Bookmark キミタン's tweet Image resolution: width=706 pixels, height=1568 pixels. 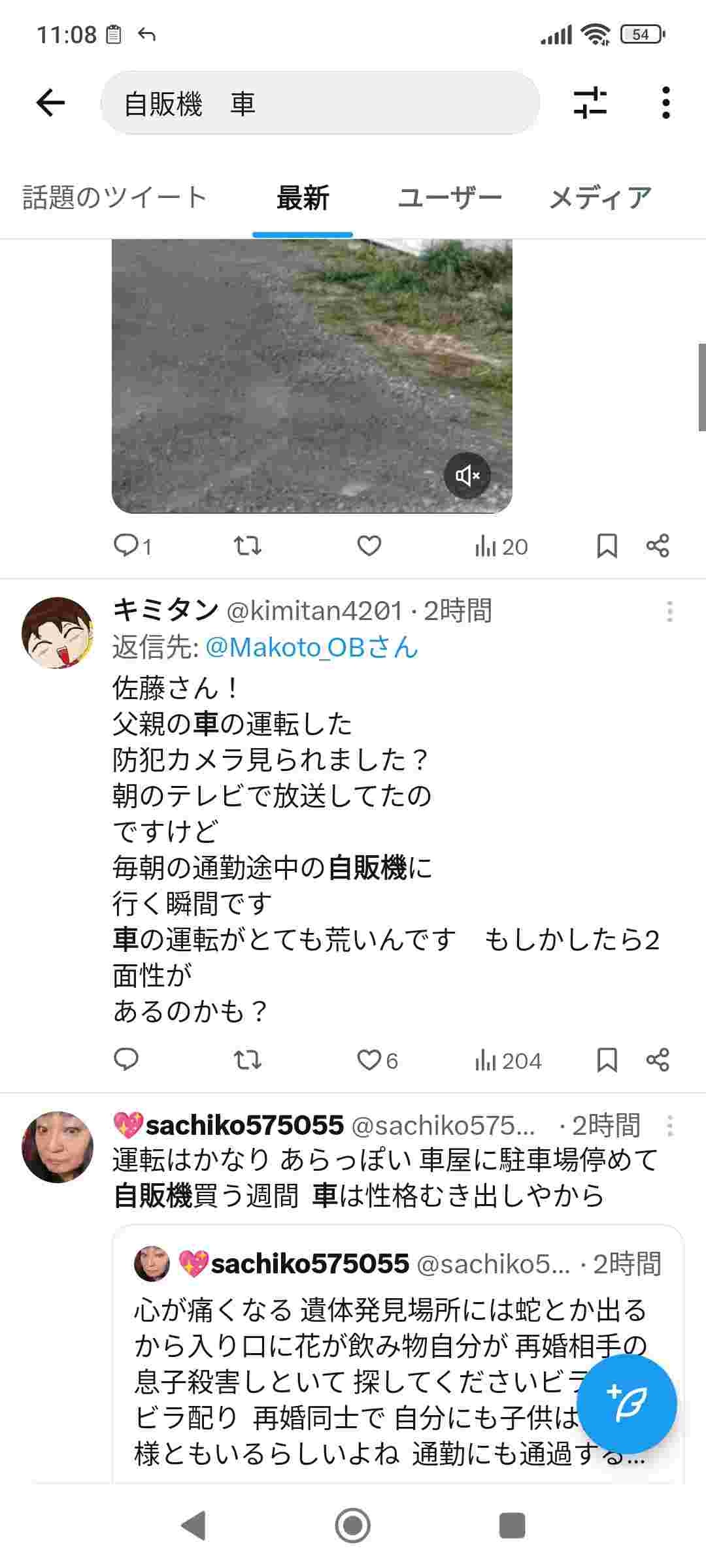(607, 1060)
